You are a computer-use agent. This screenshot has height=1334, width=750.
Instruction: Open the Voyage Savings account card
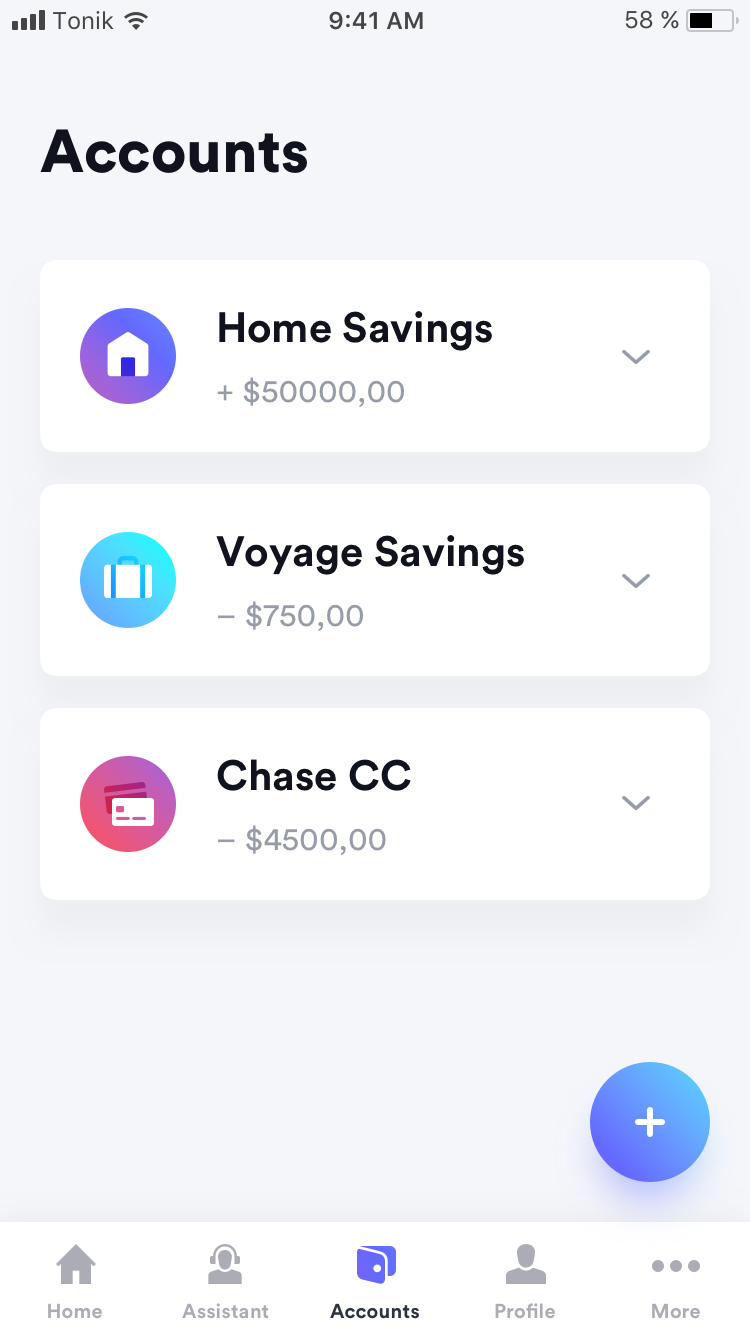pos(375,580)
